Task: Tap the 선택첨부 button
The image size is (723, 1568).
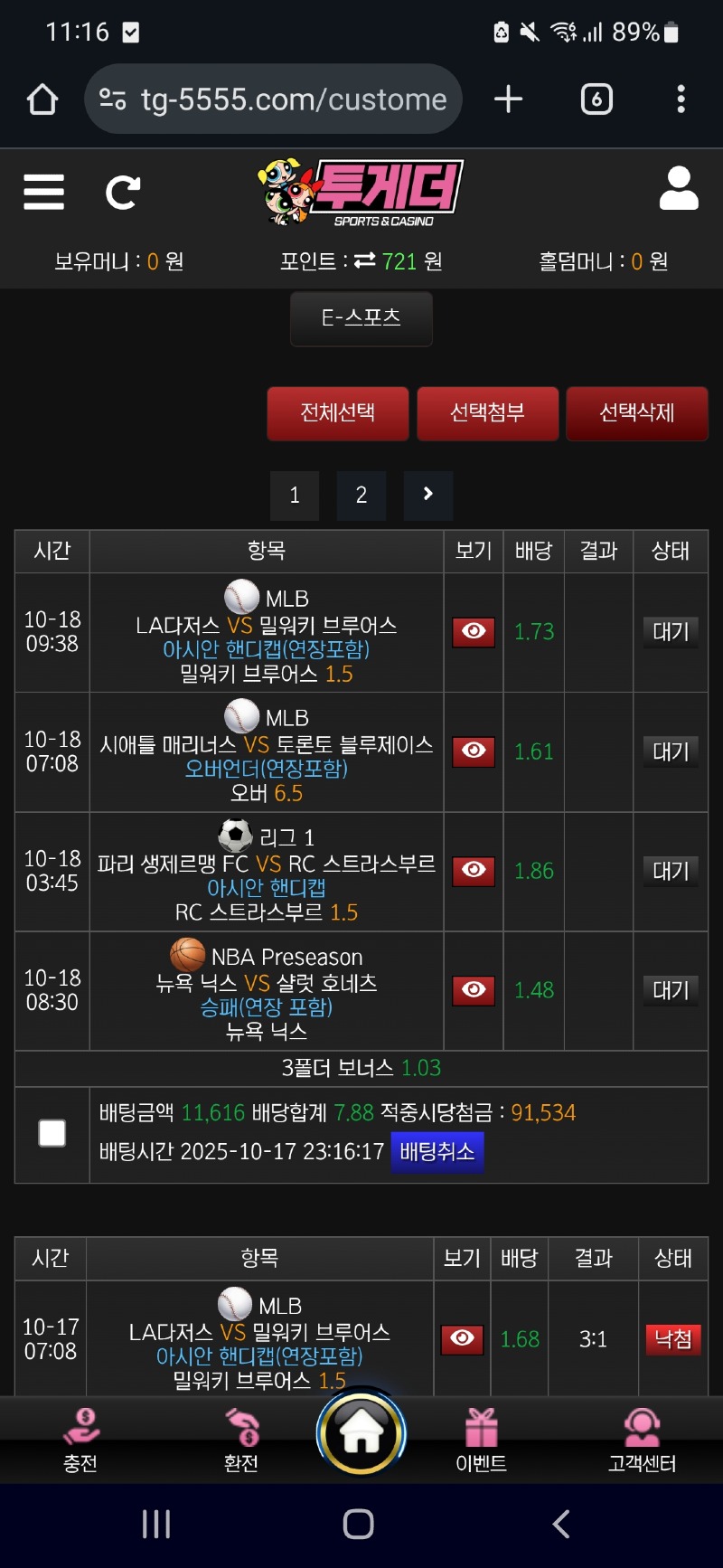Action: tap(487, 413)
